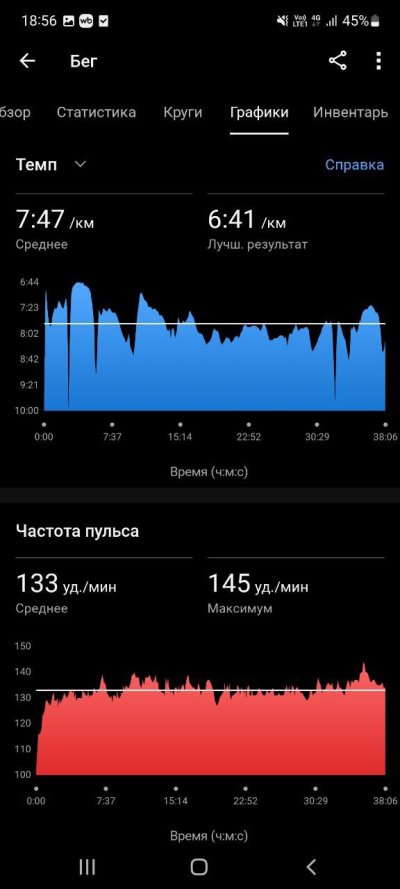Open the Справка help link
This screenshot has width=400, height=889.
(354, 164)
